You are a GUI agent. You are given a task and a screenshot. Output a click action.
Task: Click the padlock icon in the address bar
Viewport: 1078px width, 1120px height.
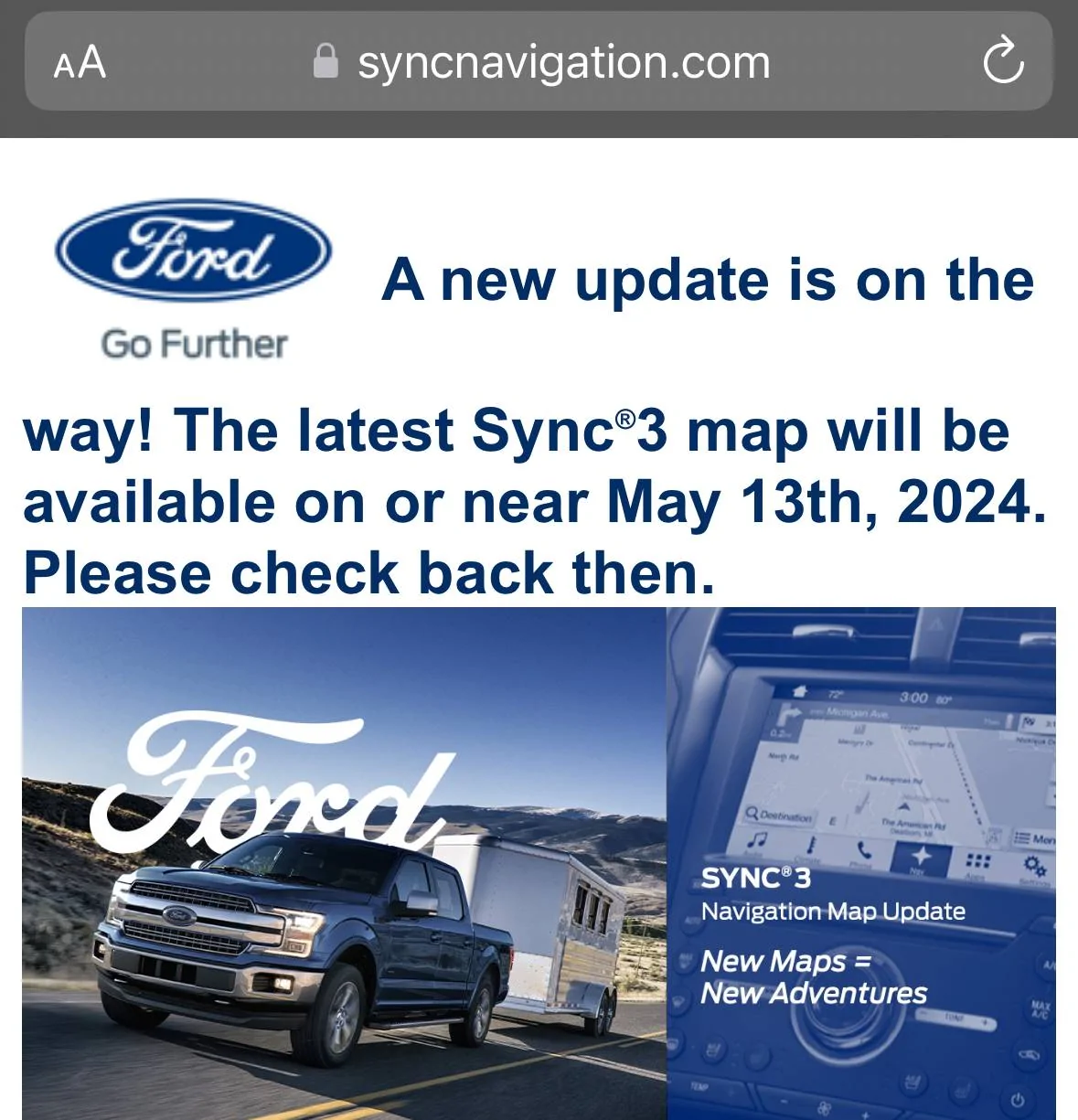(325, 61)
